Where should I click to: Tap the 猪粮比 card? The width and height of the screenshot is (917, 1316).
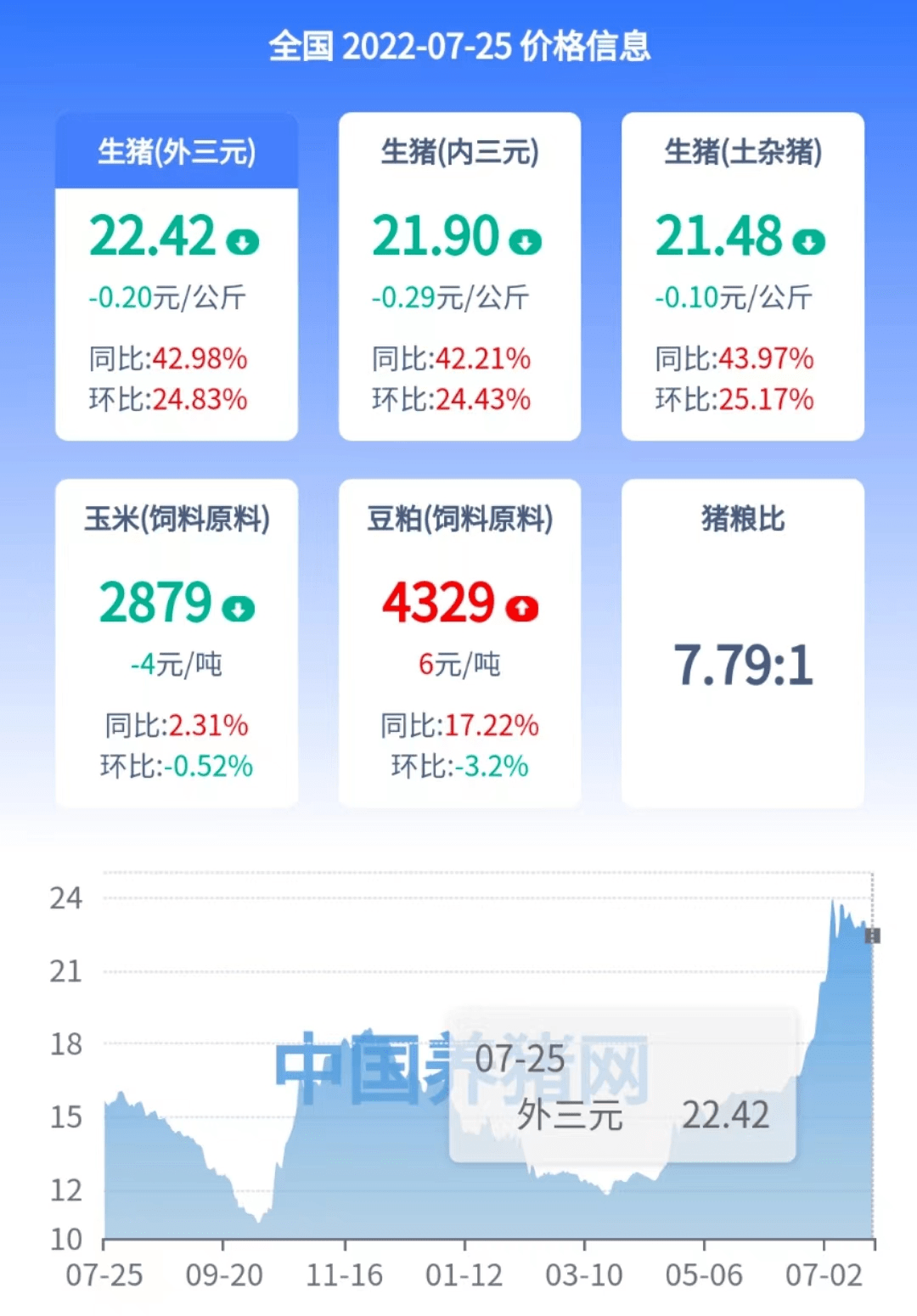[x=742, y=643]
